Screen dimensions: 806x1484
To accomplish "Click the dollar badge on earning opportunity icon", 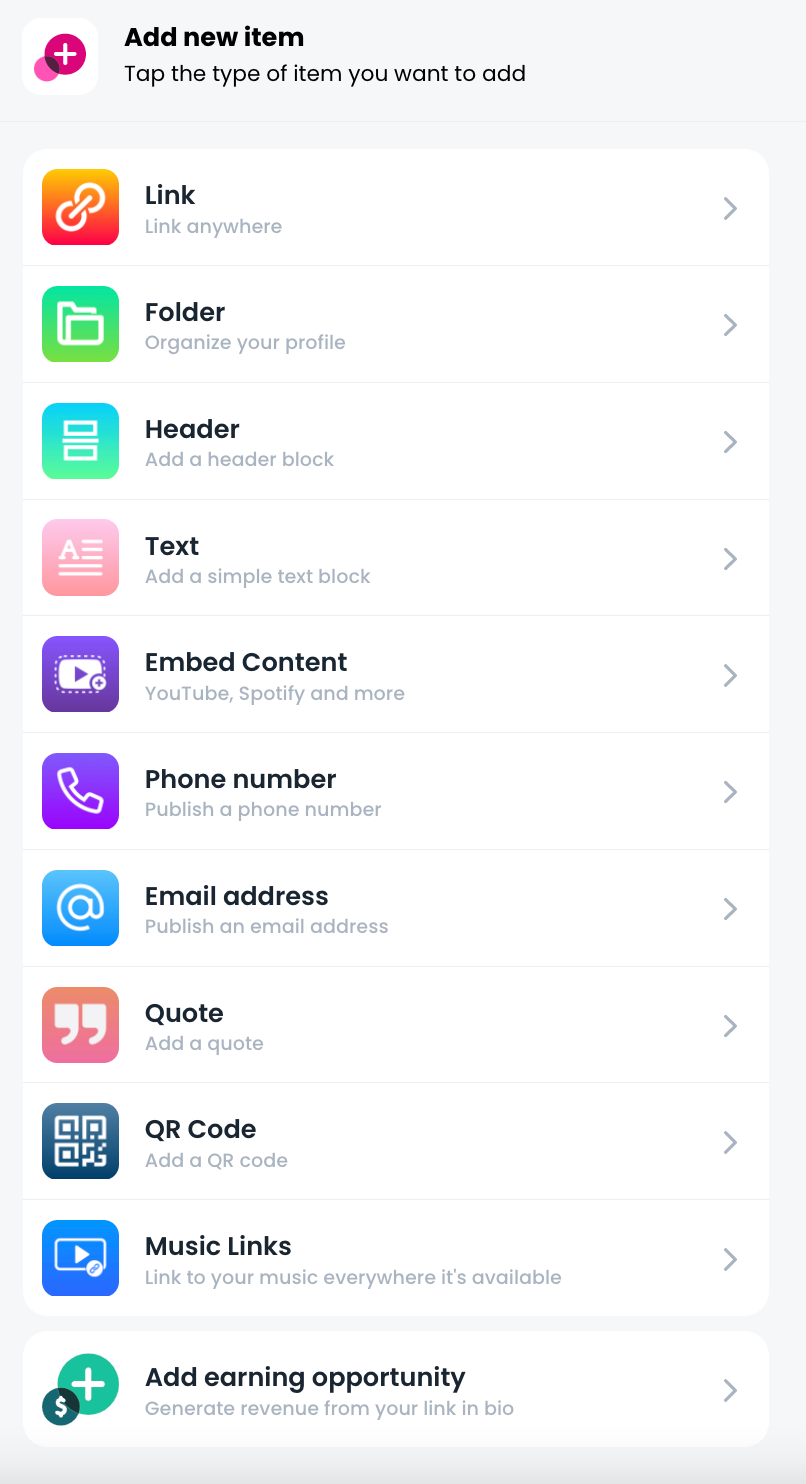I will coord(61,1407).
